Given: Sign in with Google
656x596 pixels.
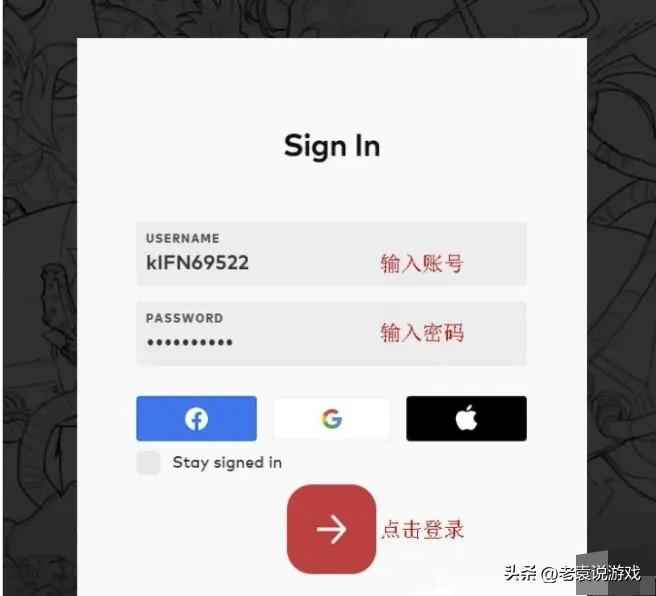Looking at the screenshot, I should pos(331,419).
